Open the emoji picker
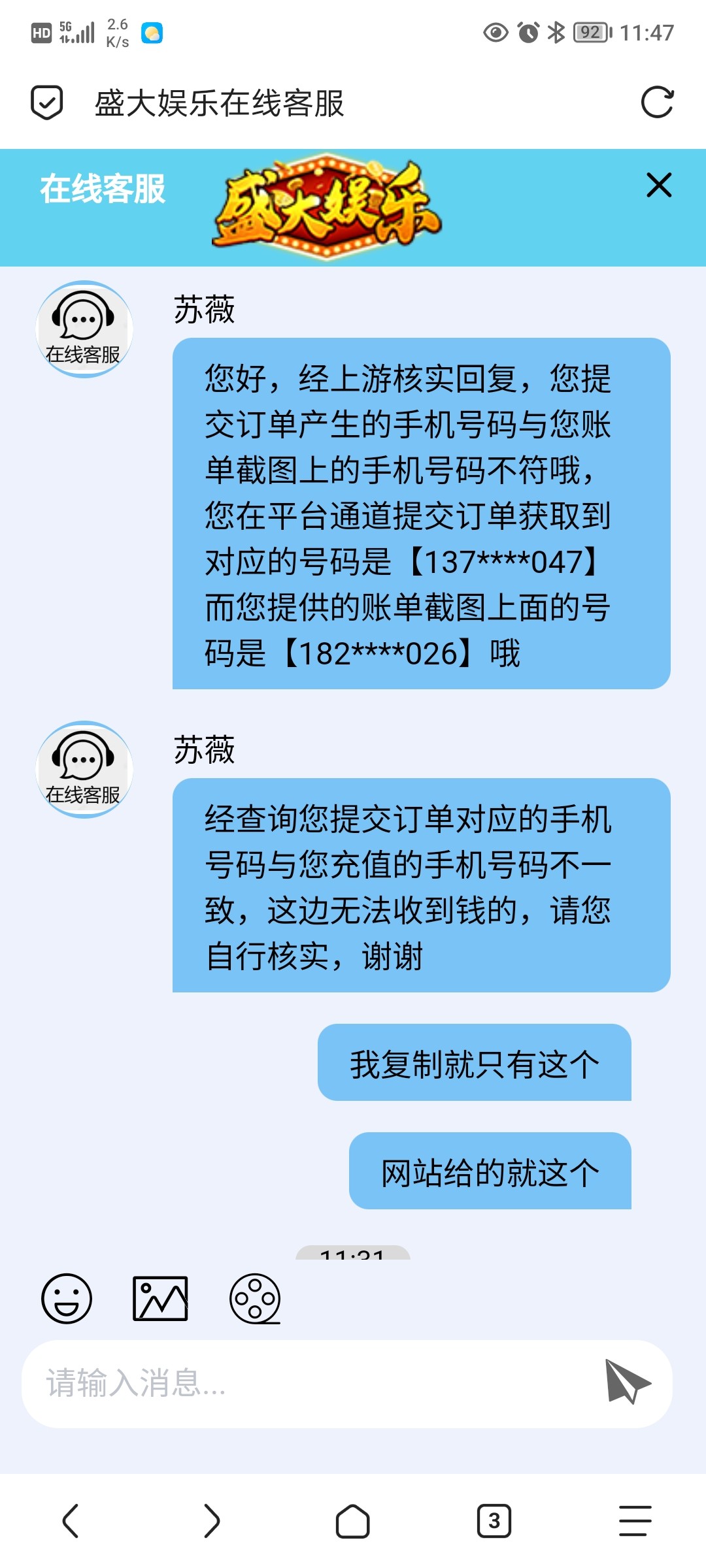The image size is (706, 1568). tap(65, 1300)
